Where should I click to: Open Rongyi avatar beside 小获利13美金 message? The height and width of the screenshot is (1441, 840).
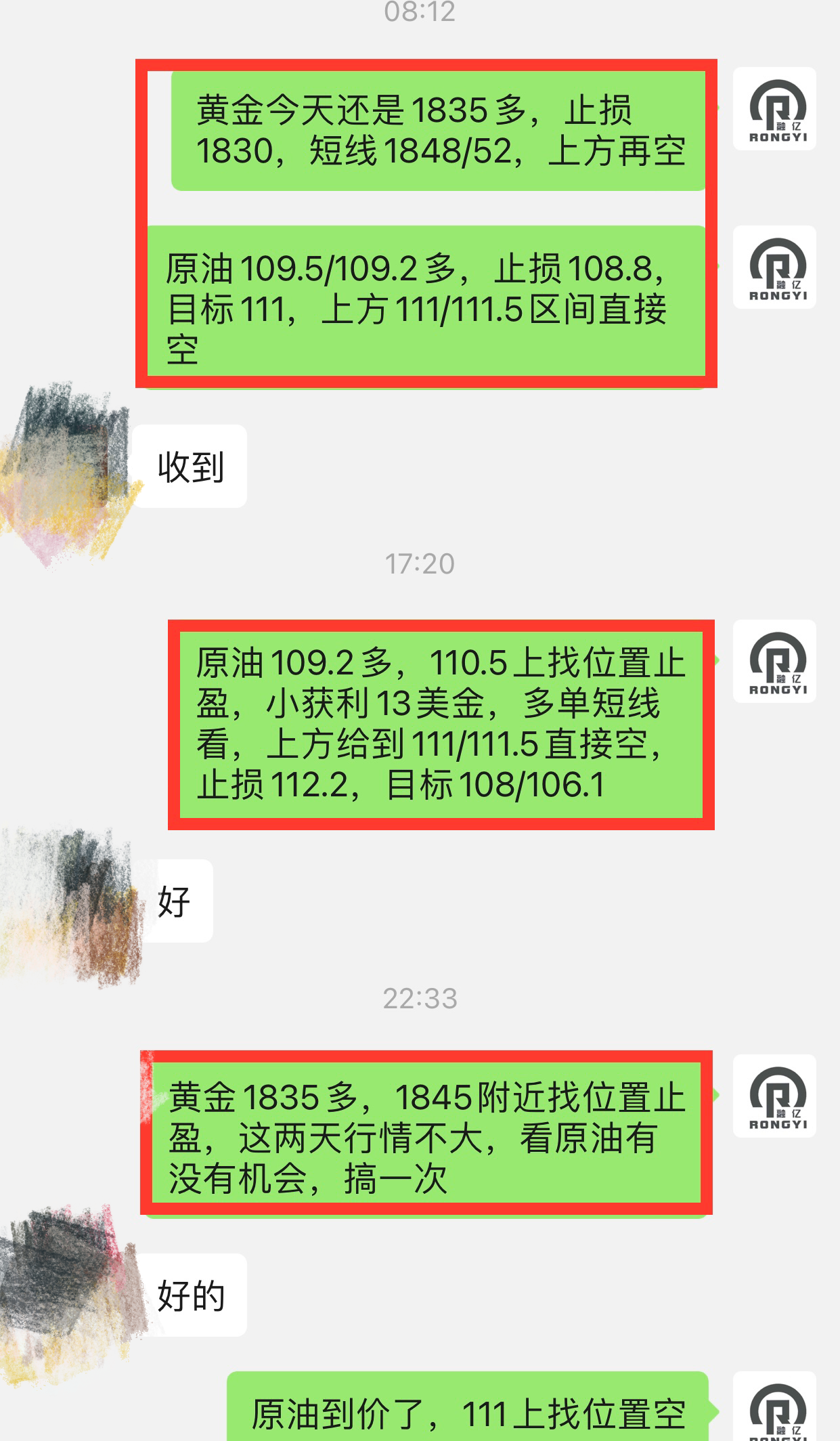pyautogui.click(x=774, y=661)
